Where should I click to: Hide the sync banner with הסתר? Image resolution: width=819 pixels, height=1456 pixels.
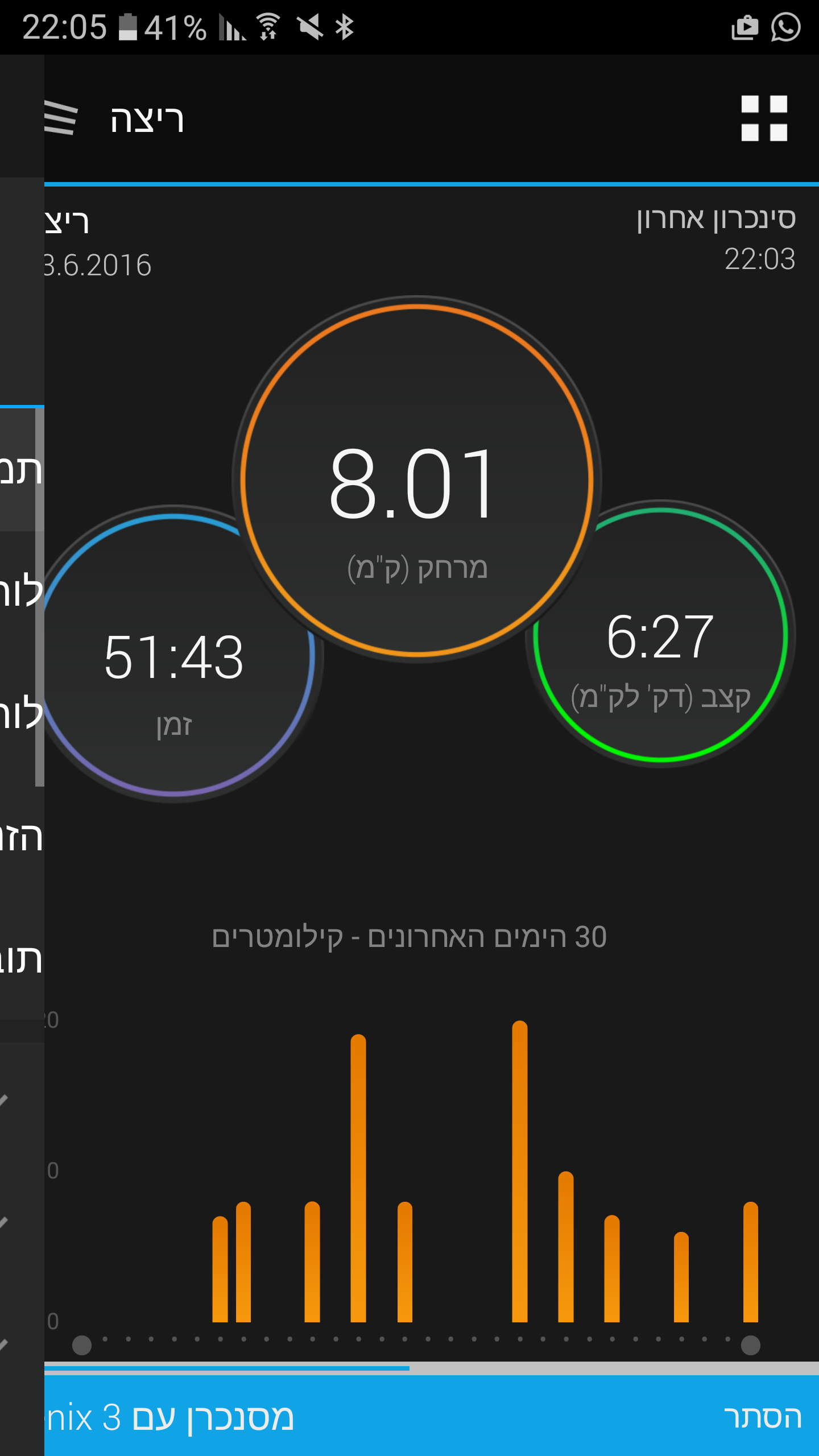coord(762,1416)
